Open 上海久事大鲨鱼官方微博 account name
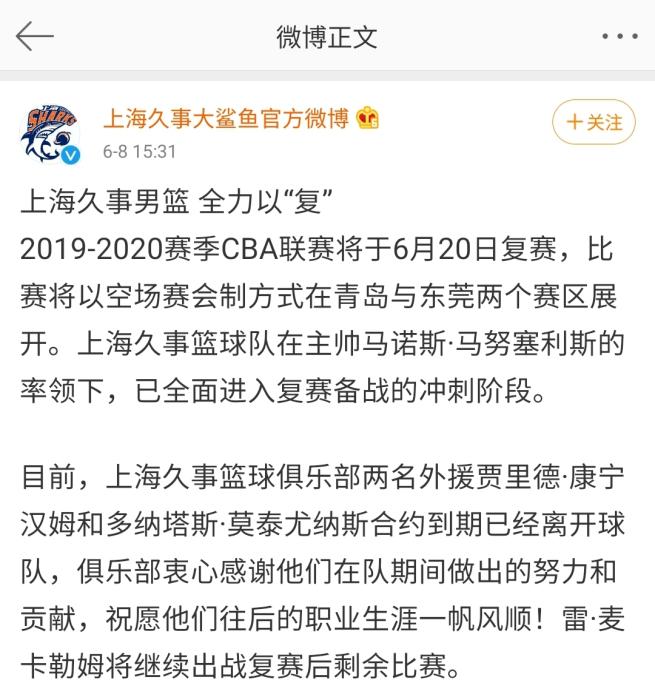 click(x=226, y=119)
